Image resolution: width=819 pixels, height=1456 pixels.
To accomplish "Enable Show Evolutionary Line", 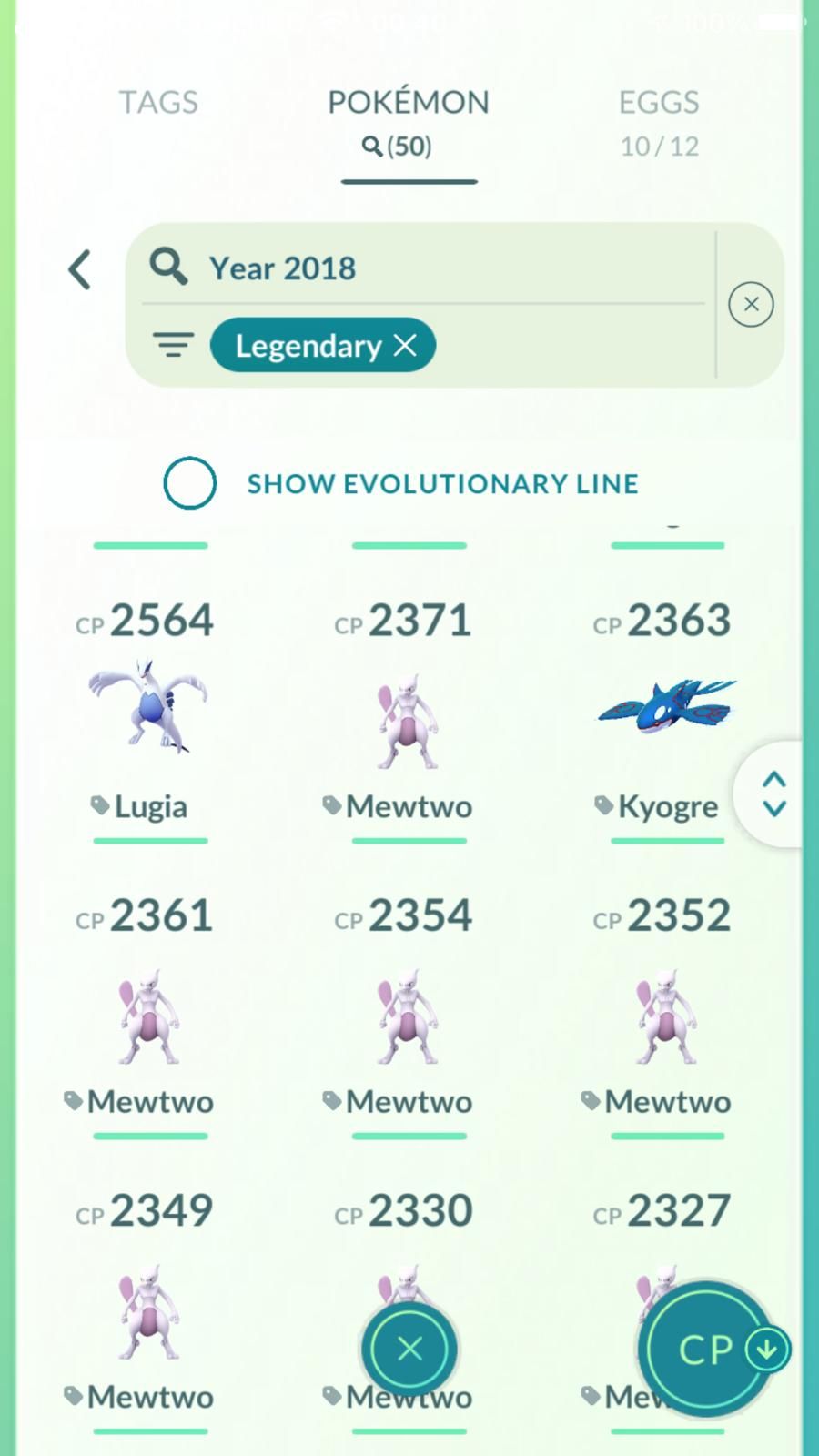I will pos(189,483).
